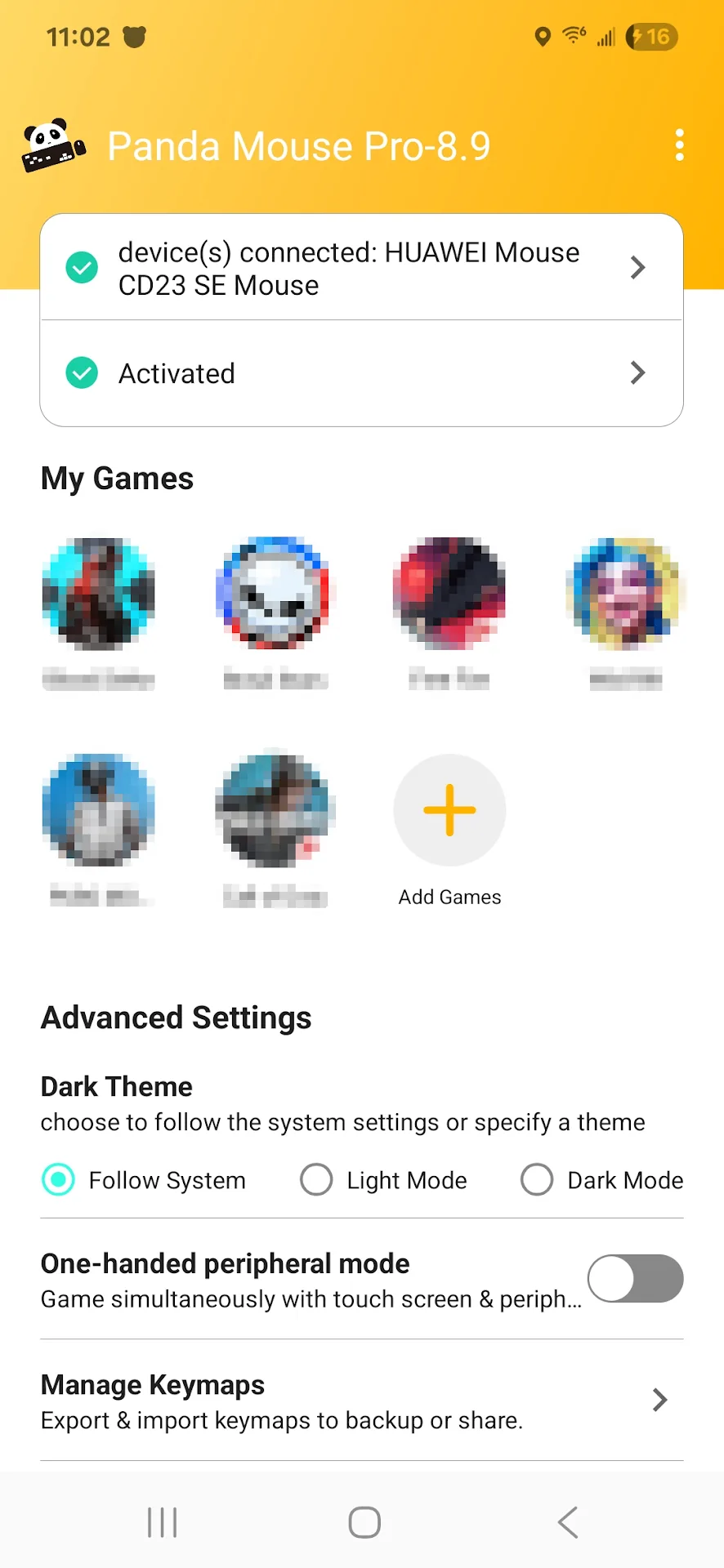Enable One-handed peripheral mode switch
Image resolution: width=724 pixels, height=1568 pixels.
click(635, 1279)
